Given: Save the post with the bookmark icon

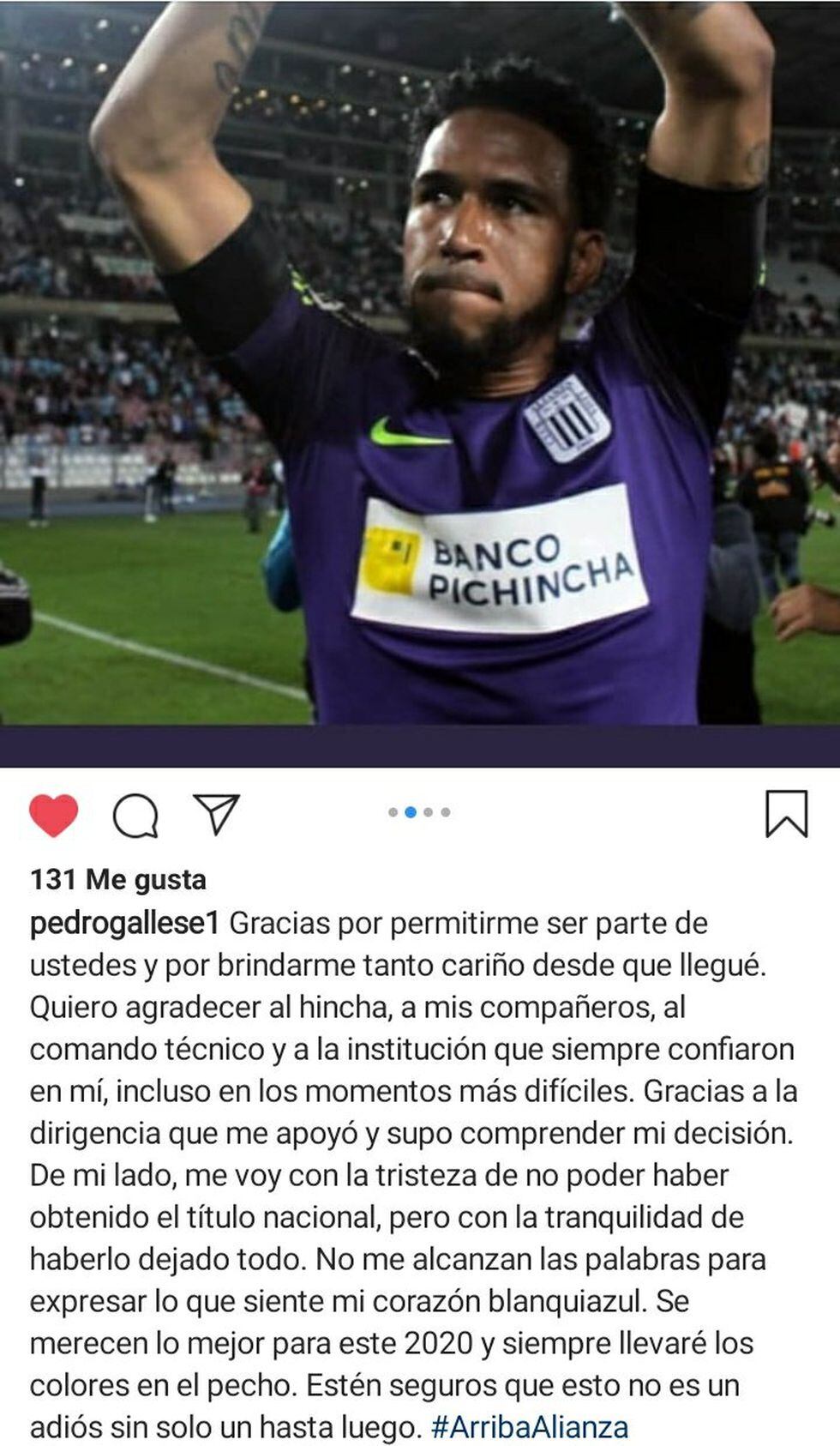Looking at the screenshot, I should pyautogui.click(x=786, y=813).
